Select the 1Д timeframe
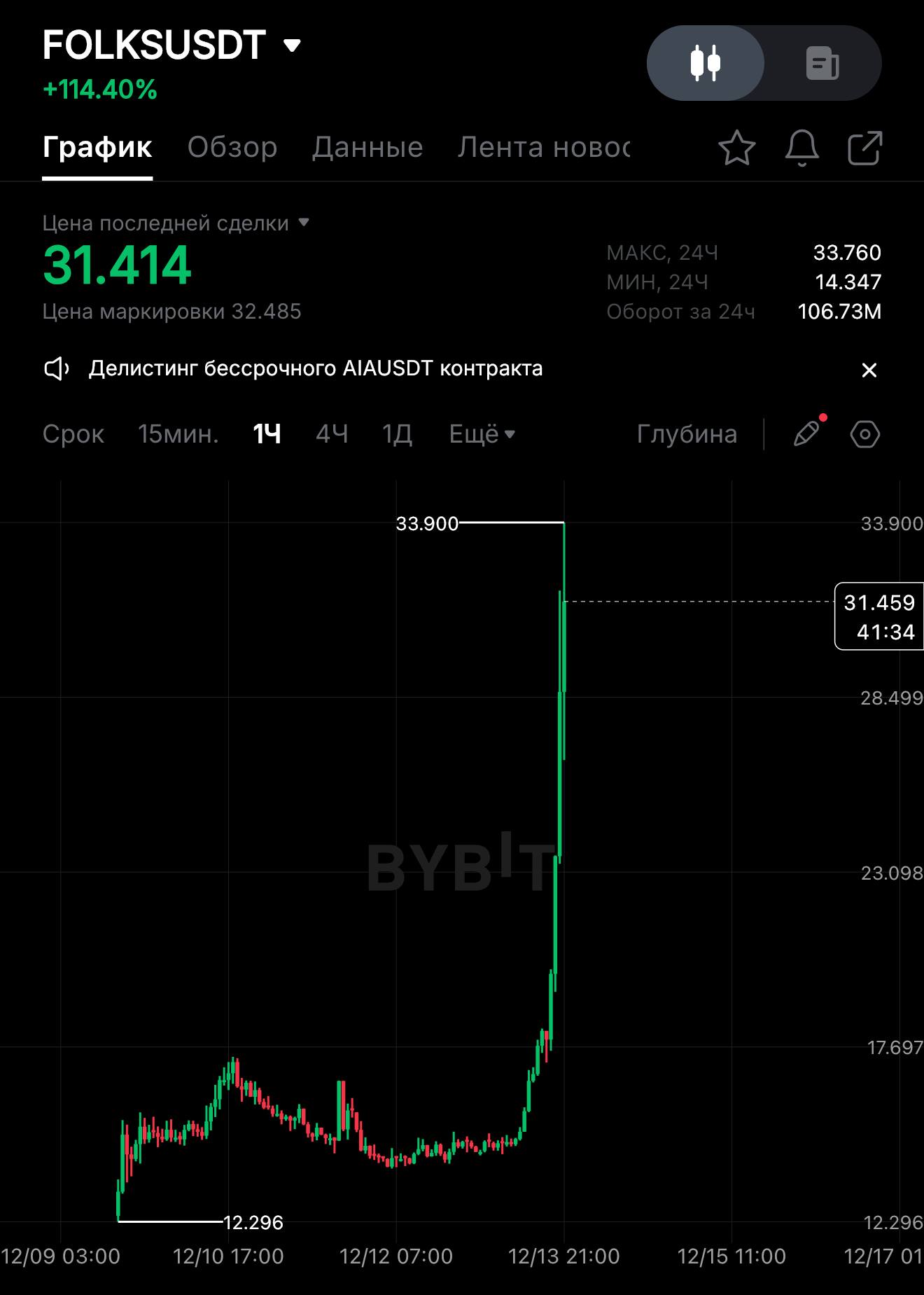The height and width of the screenshot is (1295, 924). pos(397,434)
